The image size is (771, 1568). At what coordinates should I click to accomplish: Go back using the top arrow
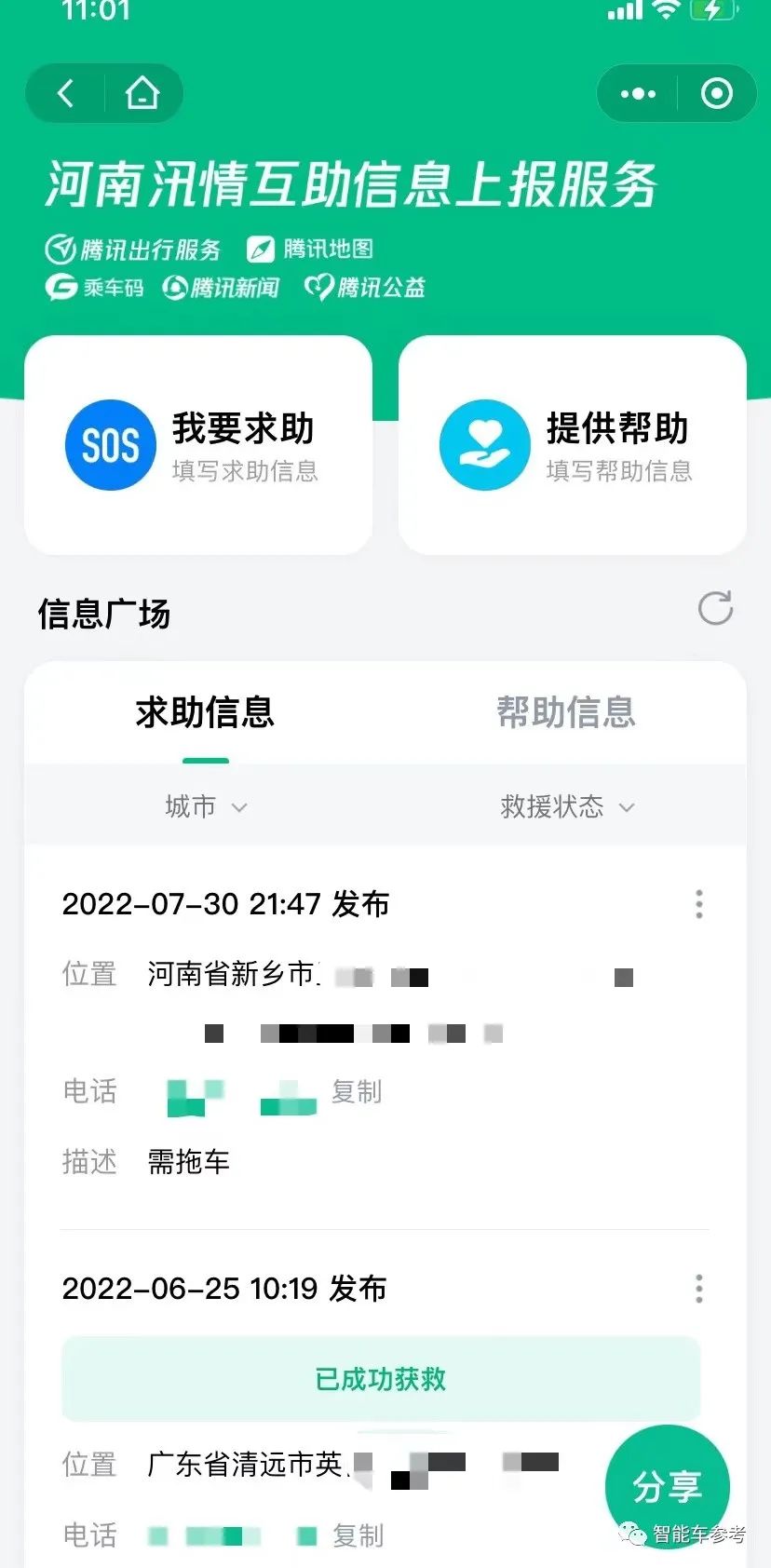coord(65,93)
